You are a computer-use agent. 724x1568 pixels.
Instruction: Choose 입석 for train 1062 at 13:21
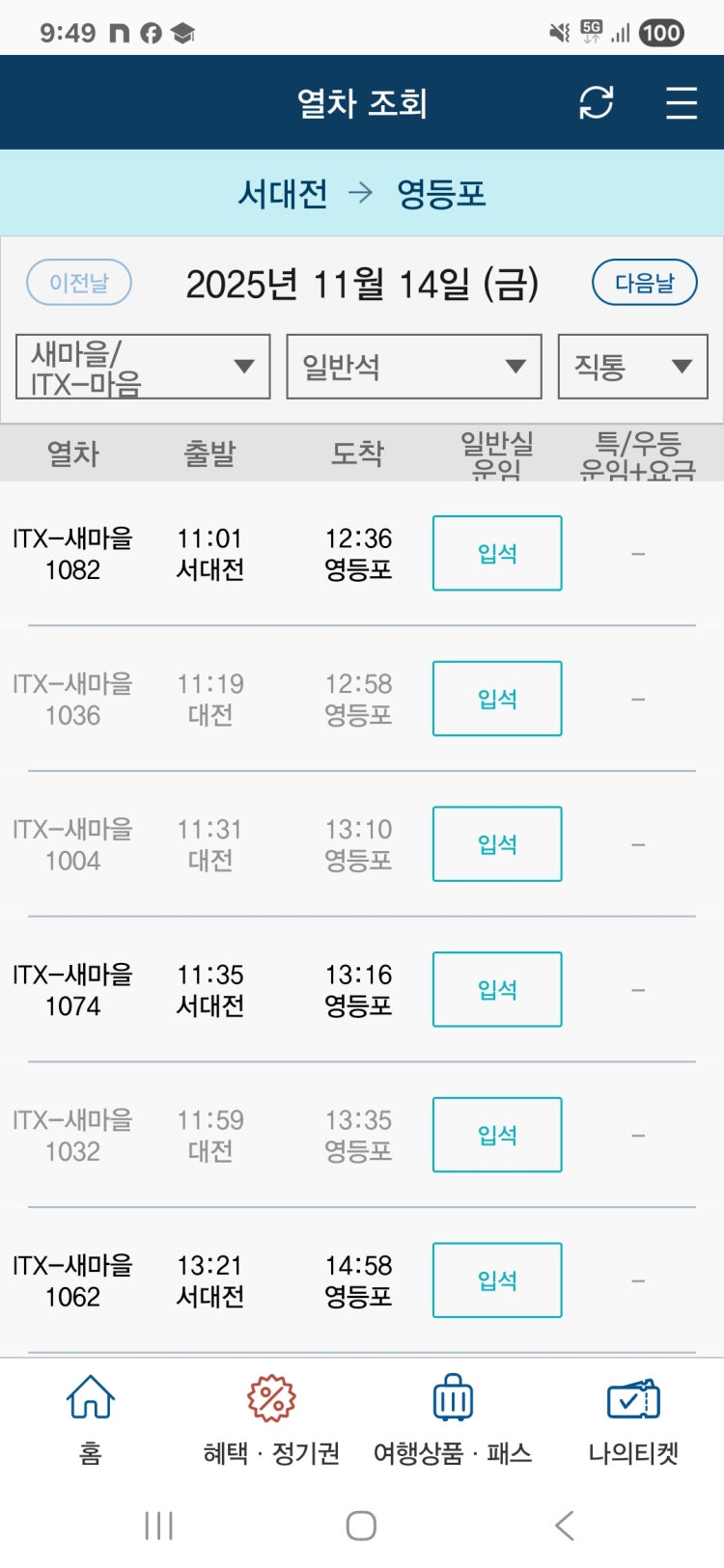pos(497,1280)
